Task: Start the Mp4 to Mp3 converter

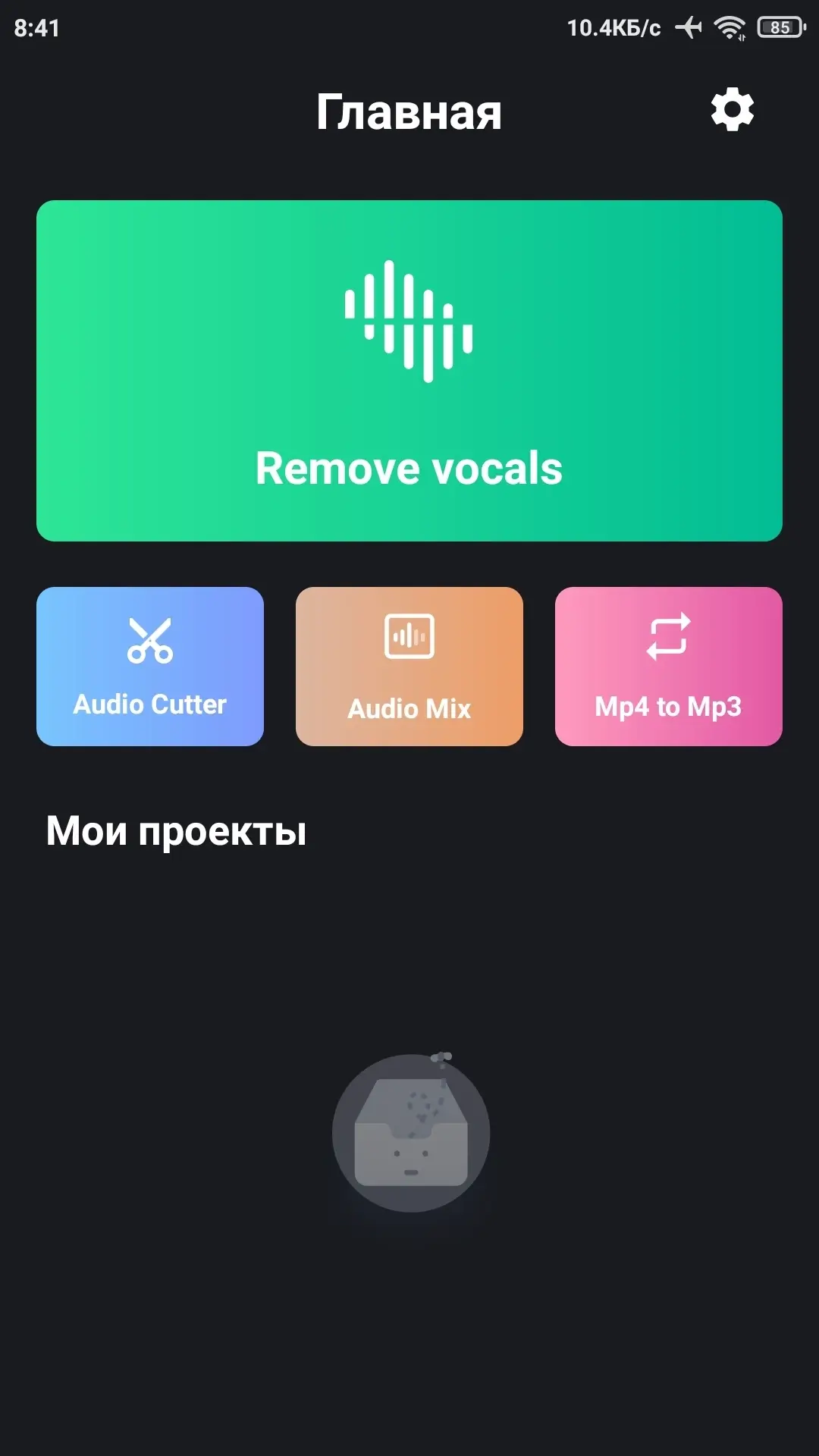Action: 668,667
